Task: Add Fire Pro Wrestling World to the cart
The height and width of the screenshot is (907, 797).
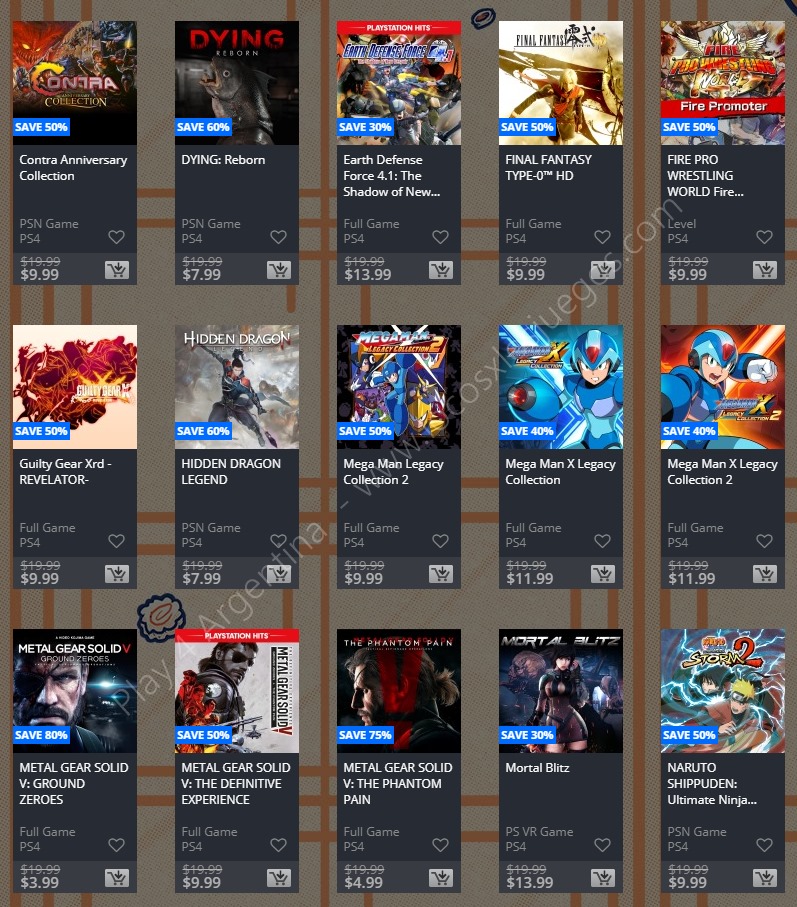Action: click(x=764, y=270)
